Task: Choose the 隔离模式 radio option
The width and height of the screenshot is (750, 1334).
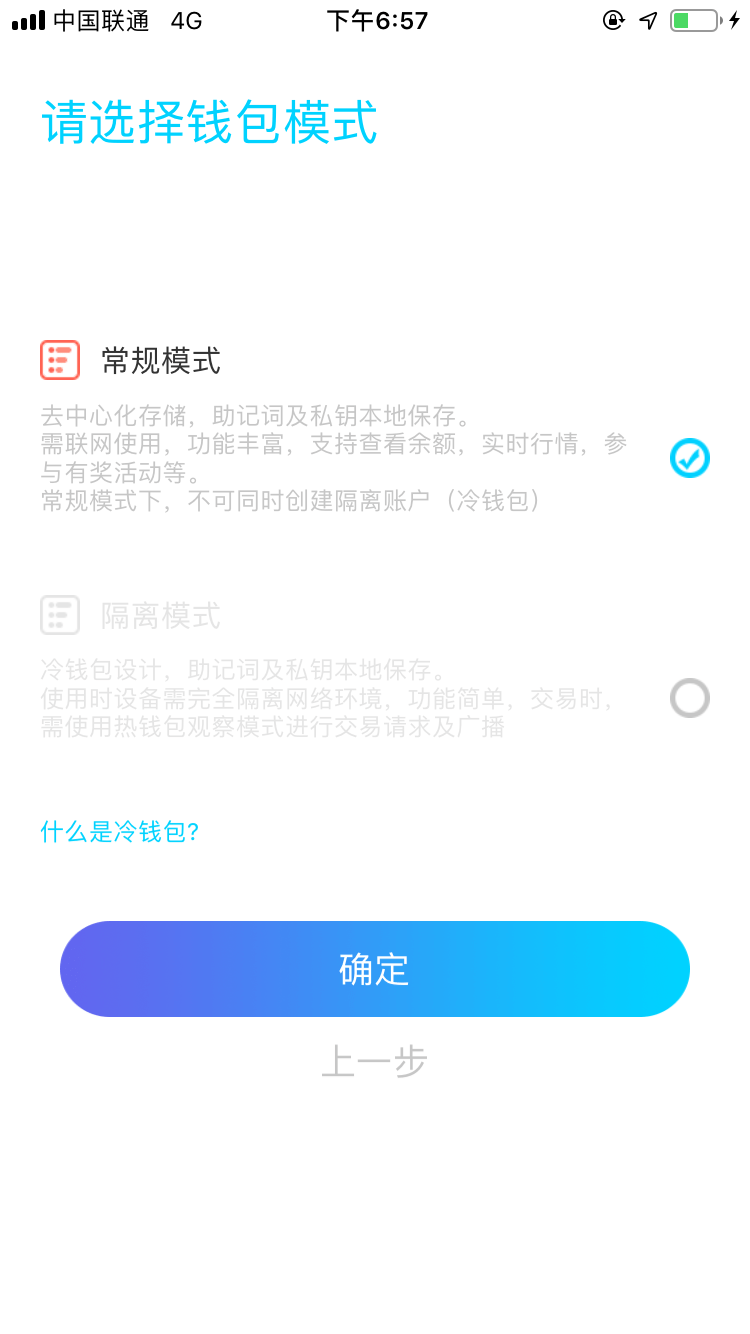Action: (x=690, y=698)
